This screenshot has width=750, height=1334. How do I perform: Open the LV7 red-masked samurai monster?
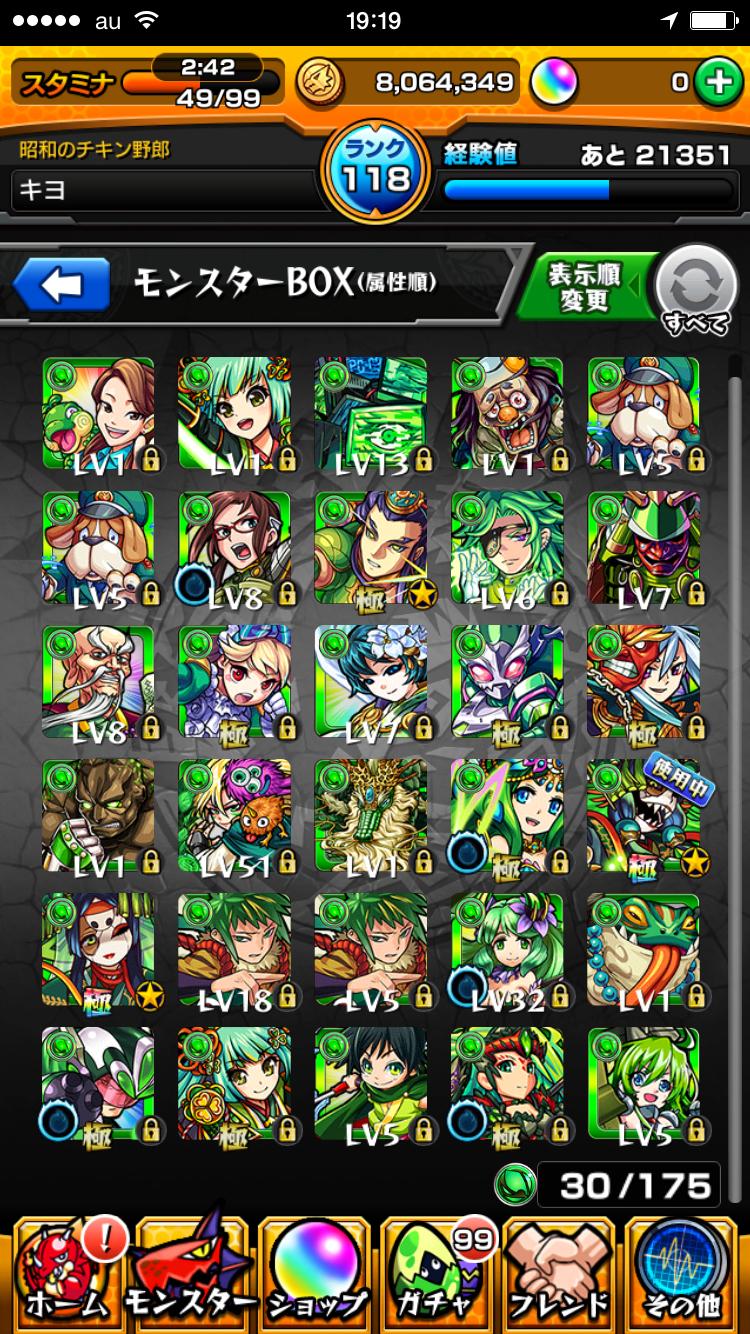(x=644, y=548)
